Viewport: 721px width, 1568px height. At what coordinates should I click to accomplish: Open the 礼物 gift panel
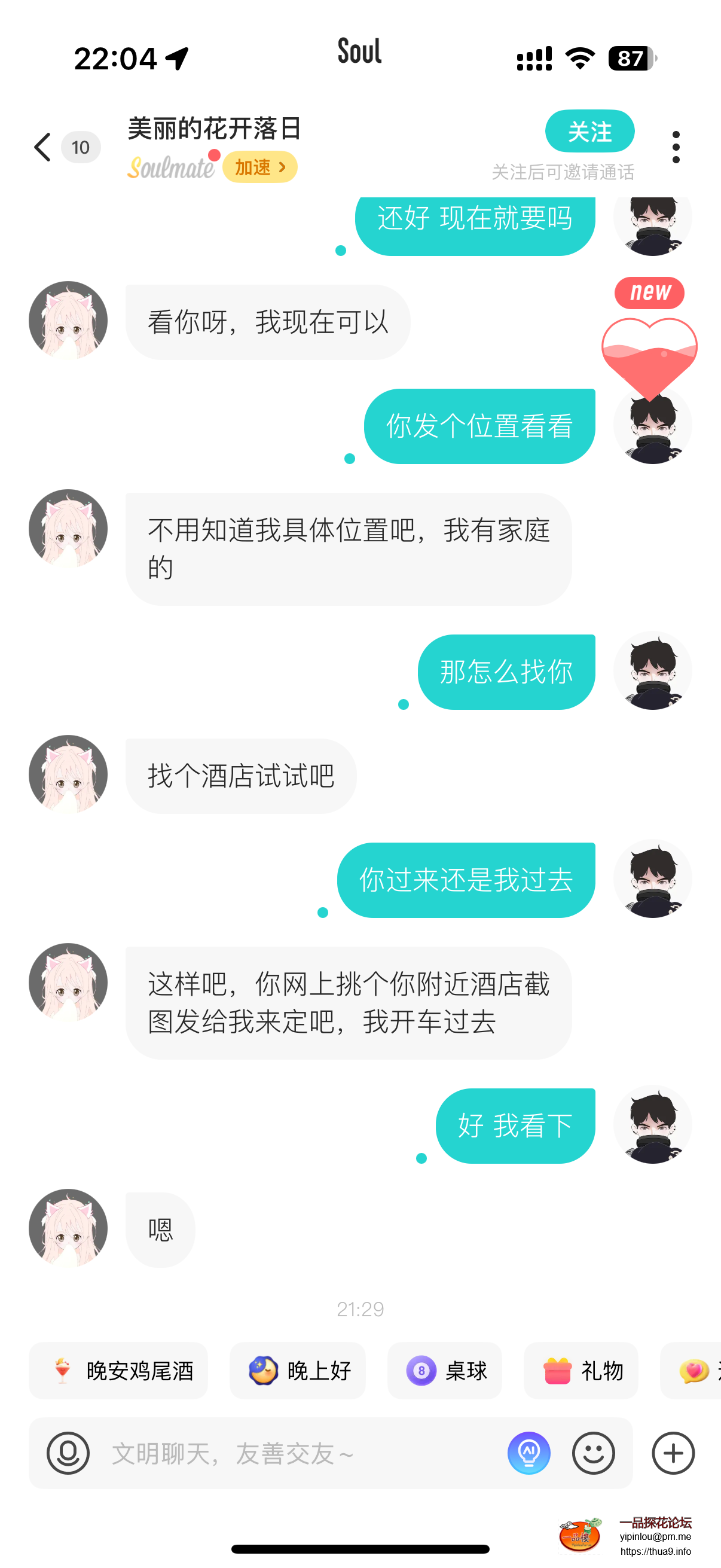(x=581, y=1371)
